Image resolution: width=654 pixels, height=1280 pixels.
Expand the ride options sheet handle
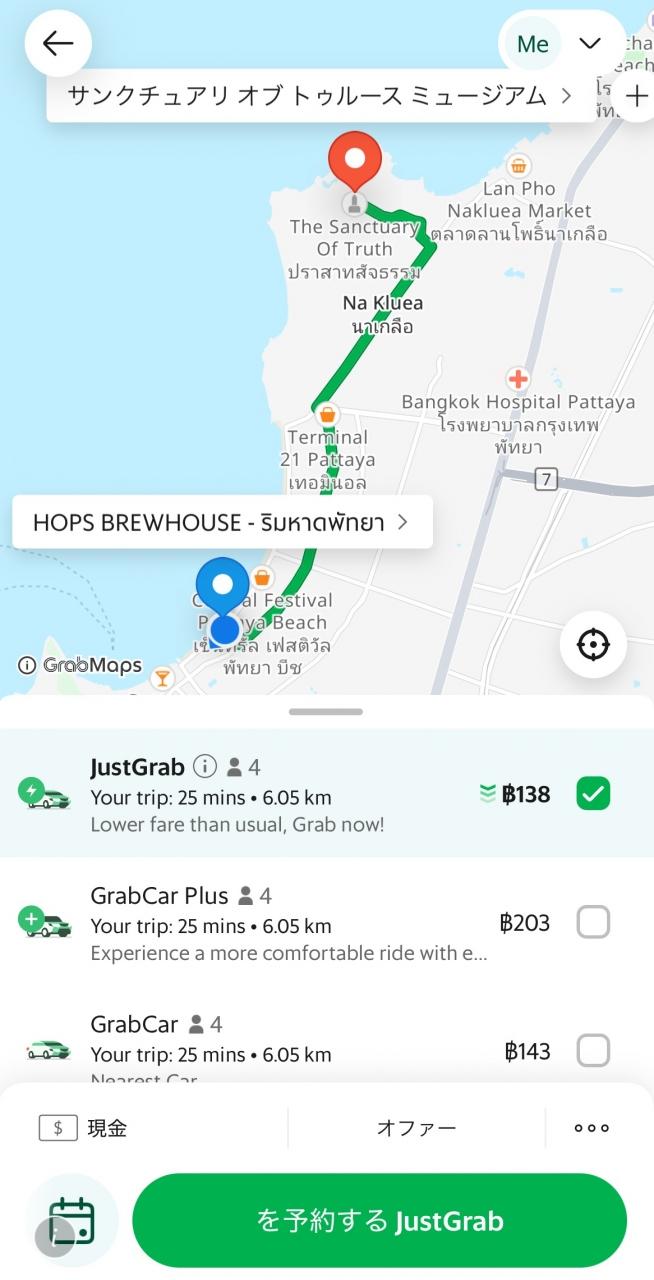[x=326, y=712]
